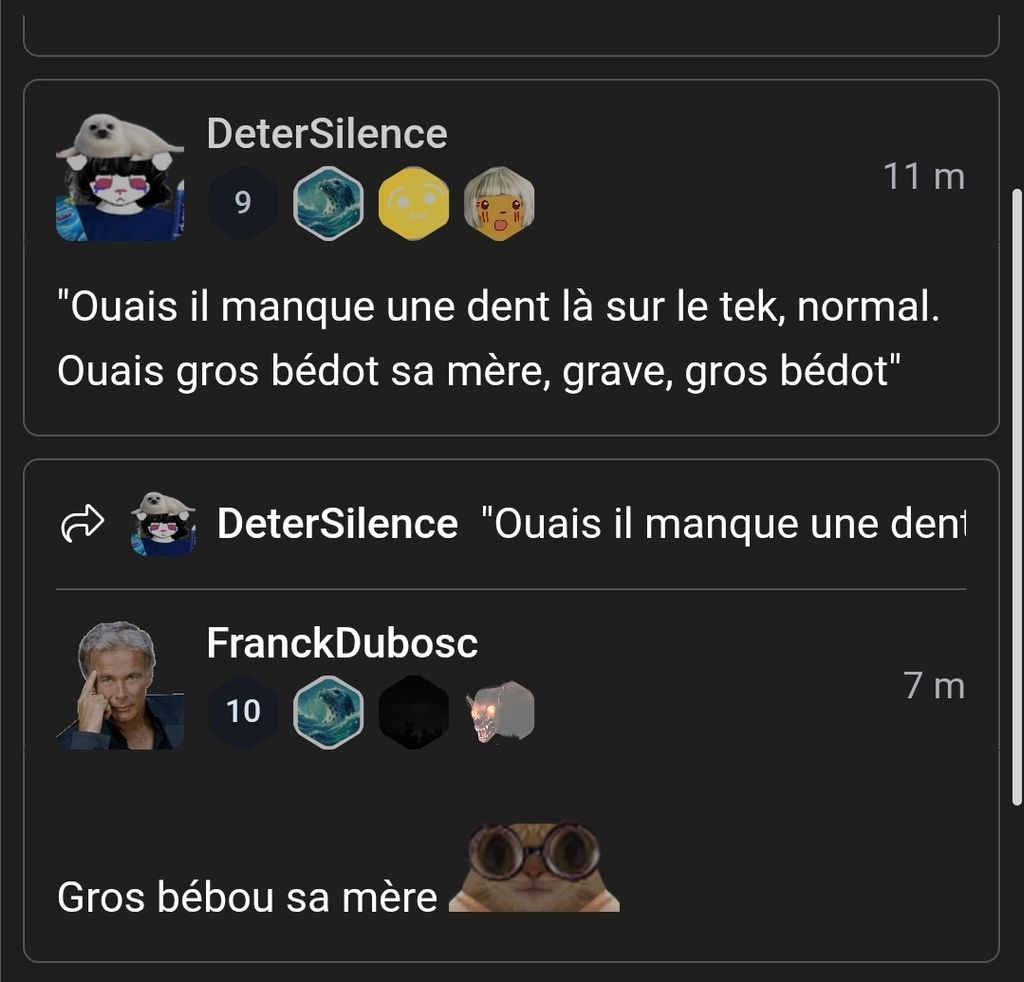
Task: Open DeterSilence's yellow smiley badge
Action: (413, 204)
